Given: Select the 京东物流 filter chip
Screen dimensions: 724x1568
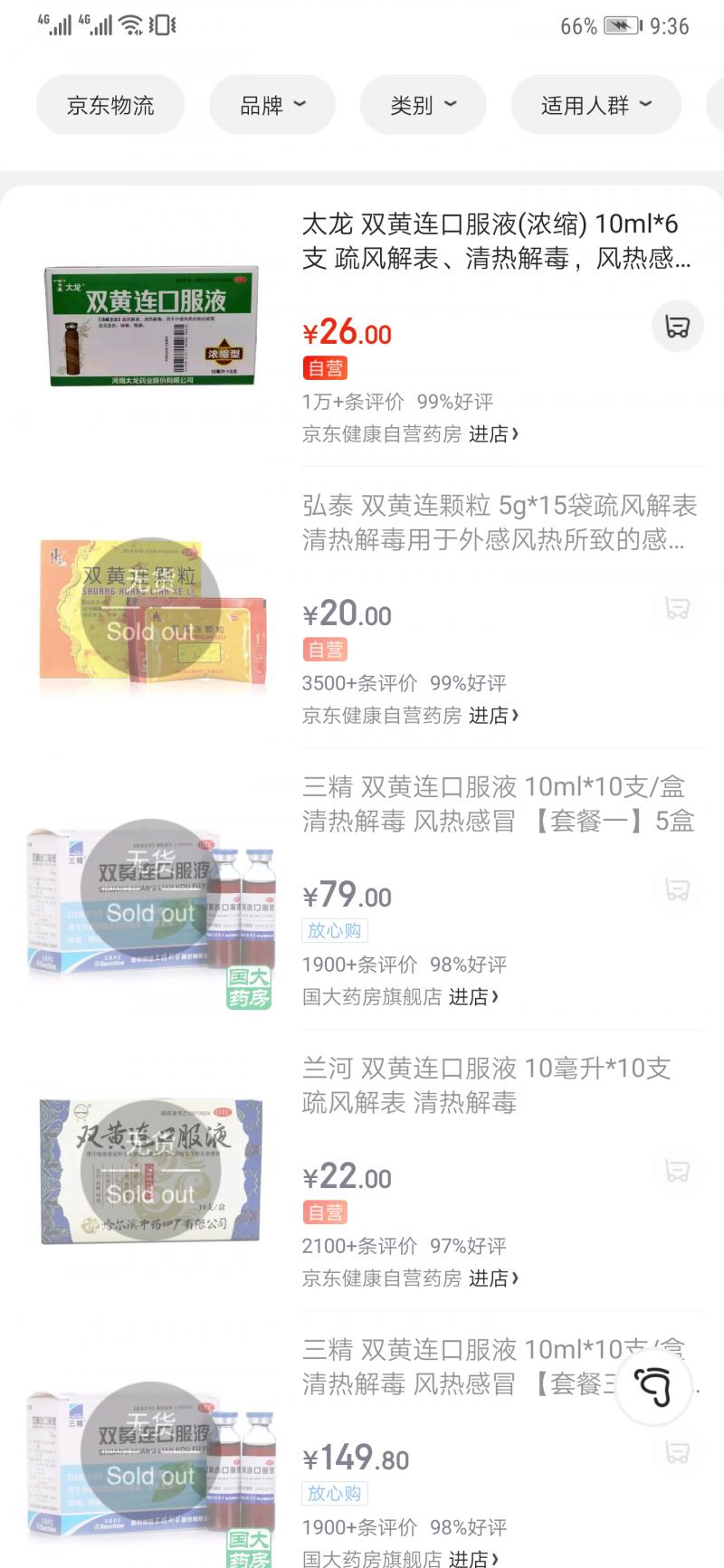Looking at the screenshot, I should [110, 105].
